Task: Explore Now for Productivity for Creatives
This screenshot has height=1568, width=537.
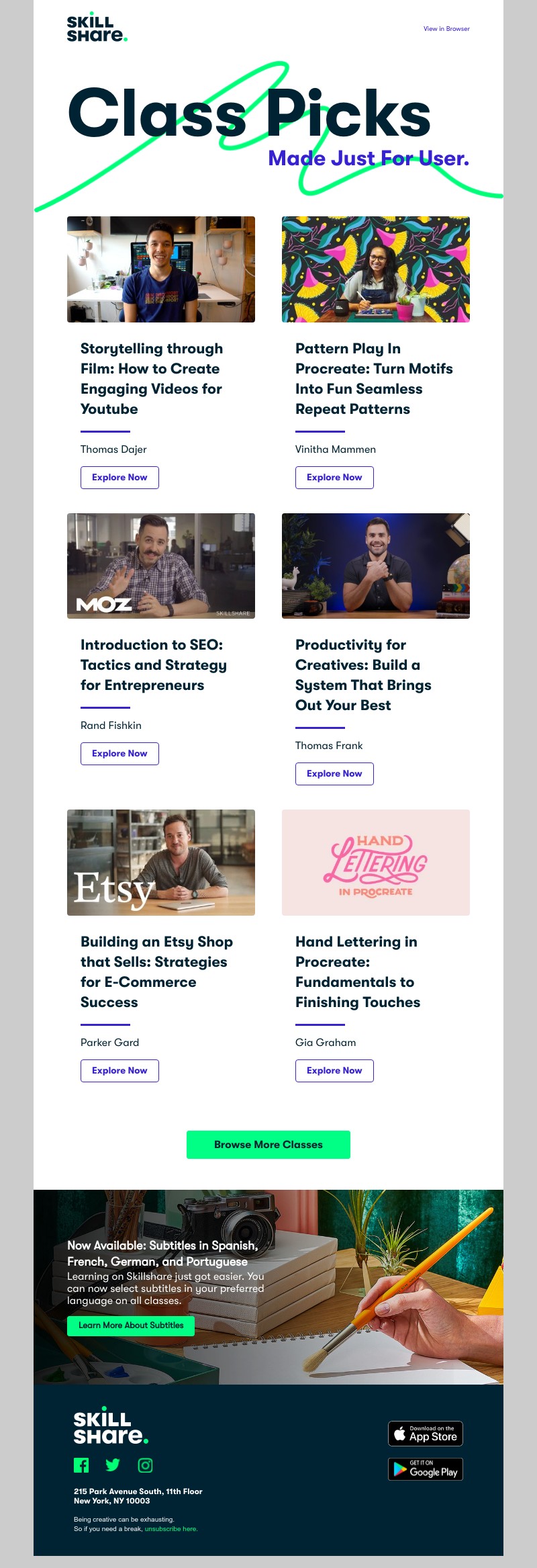Action: tap(334, 774)
